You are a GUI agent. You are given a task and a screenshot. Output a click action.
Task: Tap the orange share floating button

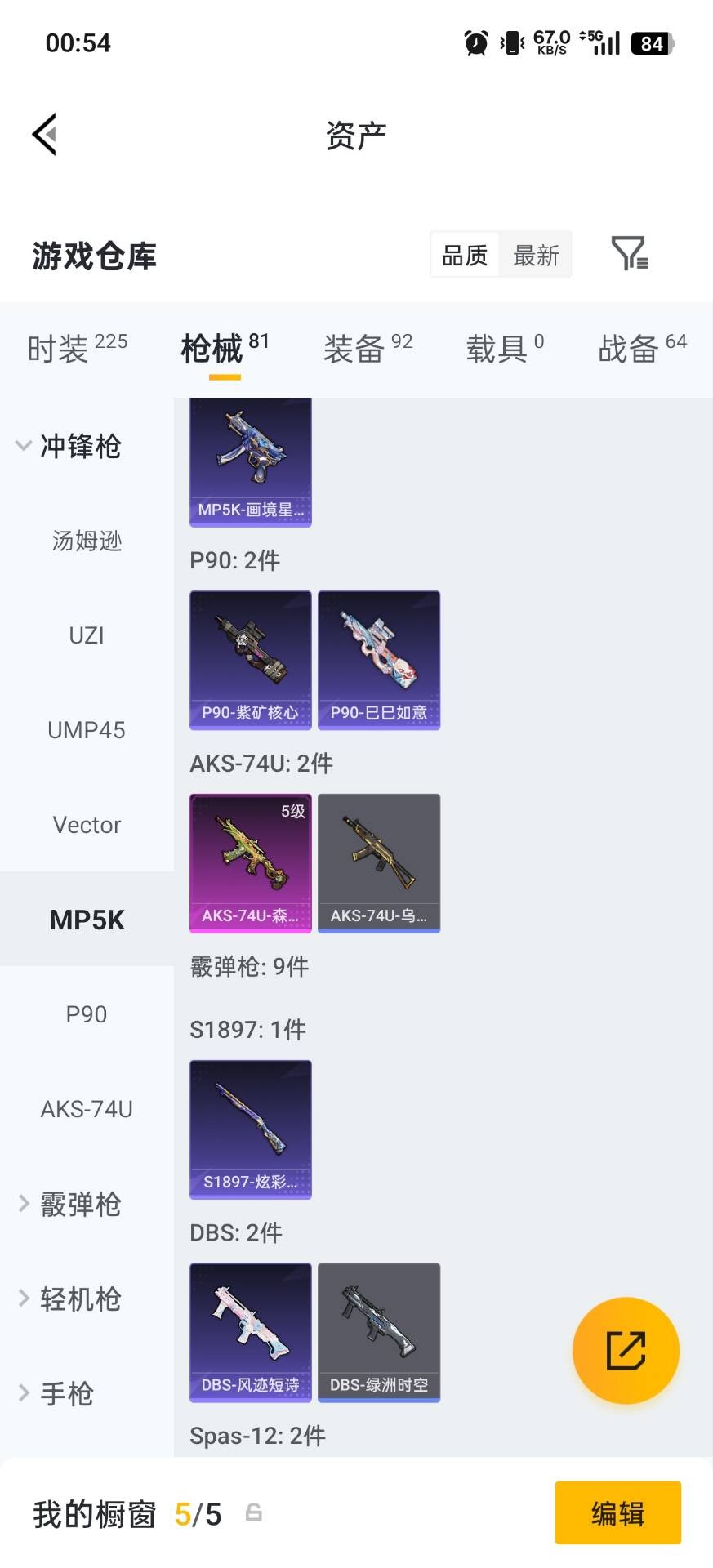coord(626,1351)
